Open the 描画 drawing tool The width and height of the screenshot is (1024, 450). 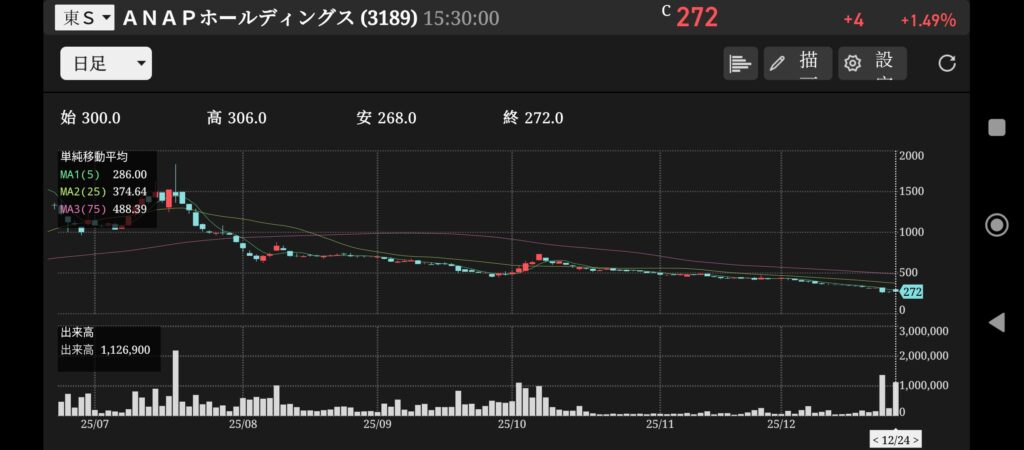(x=797, y=64)
